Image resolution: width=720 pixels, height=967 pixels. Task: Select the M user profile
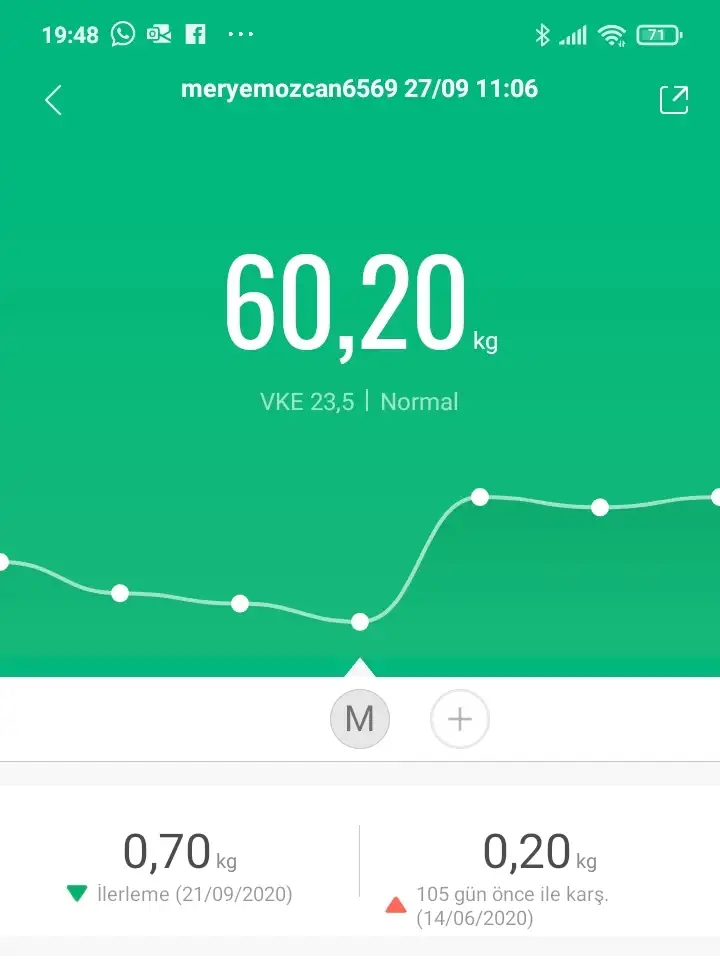point(359,719)
